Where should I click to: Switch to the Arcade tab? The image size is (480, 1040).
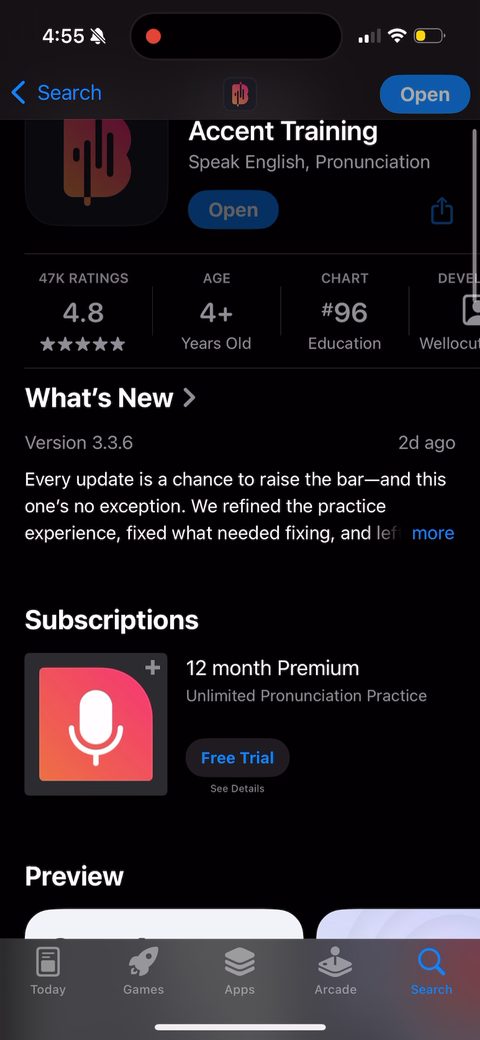click(x=335, y=971)
